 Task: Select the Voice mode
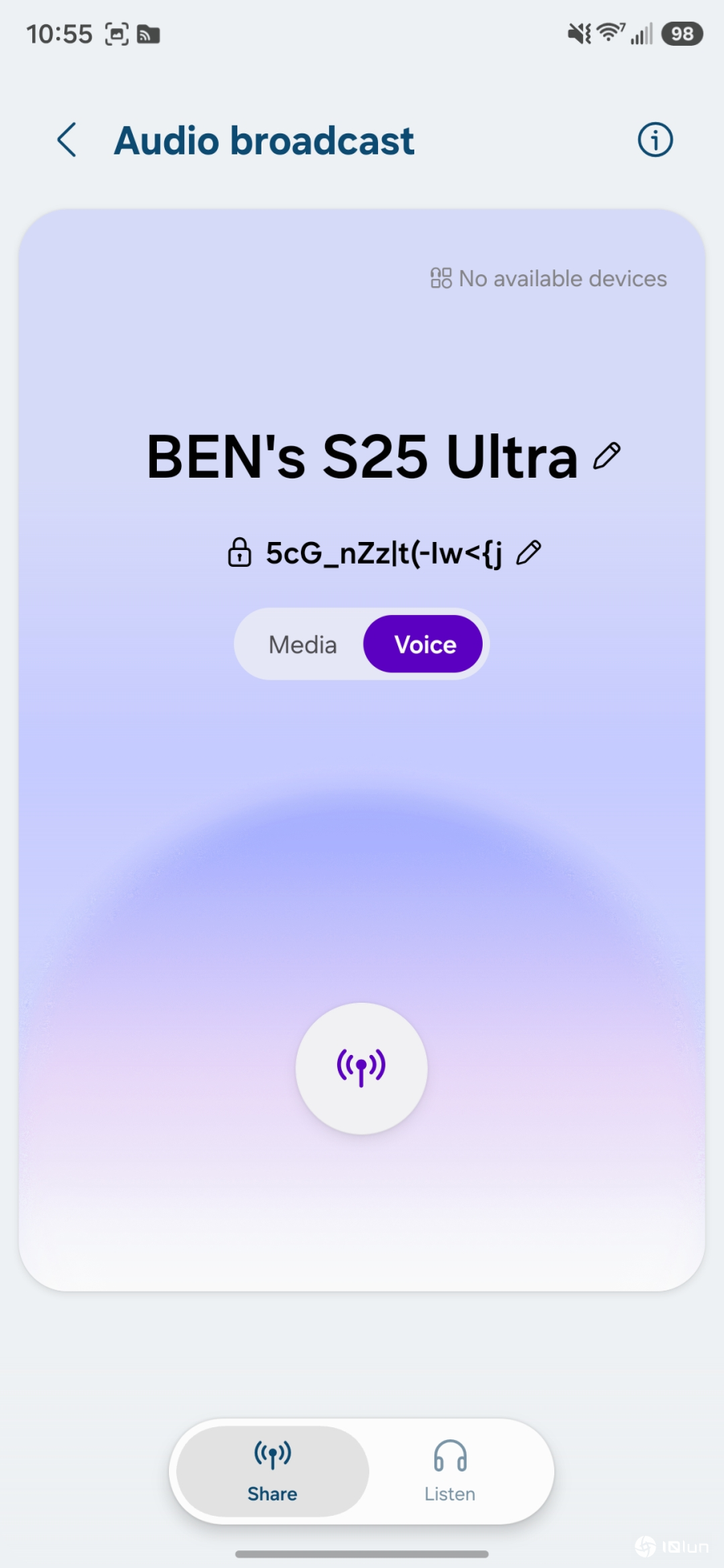[424, 644]
